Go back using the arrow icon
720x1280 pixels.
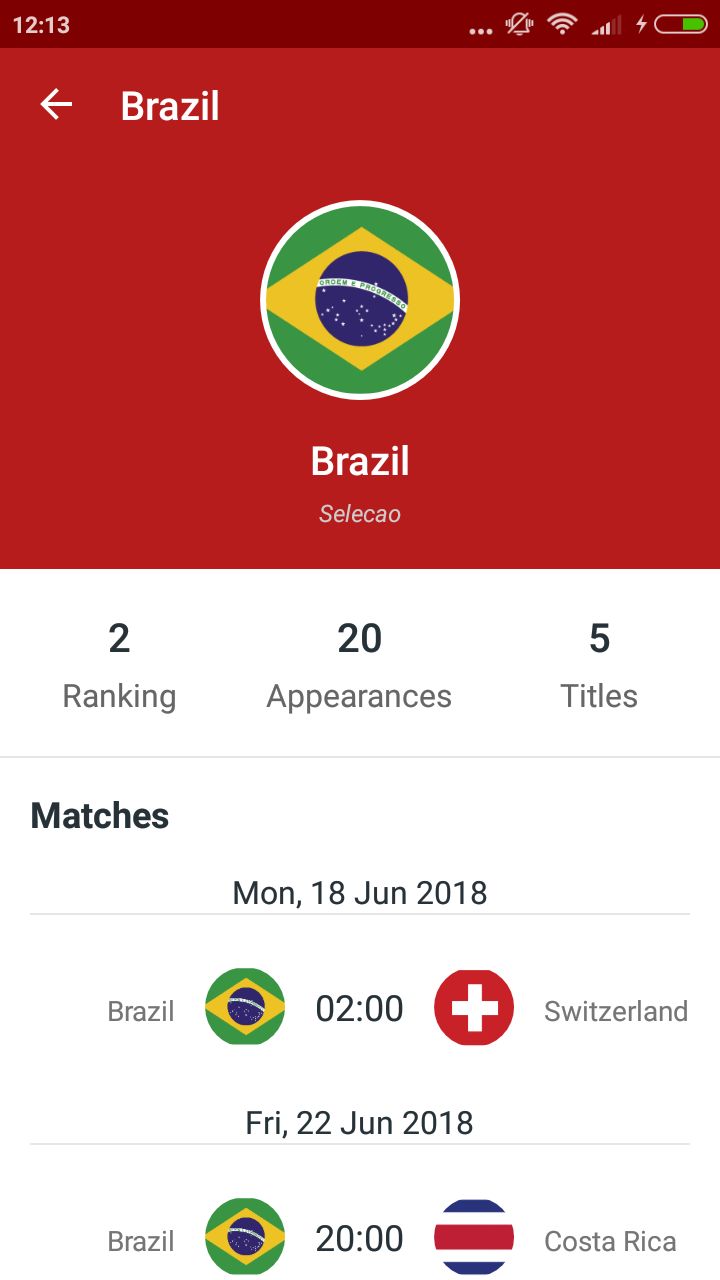tap(56, 105)
